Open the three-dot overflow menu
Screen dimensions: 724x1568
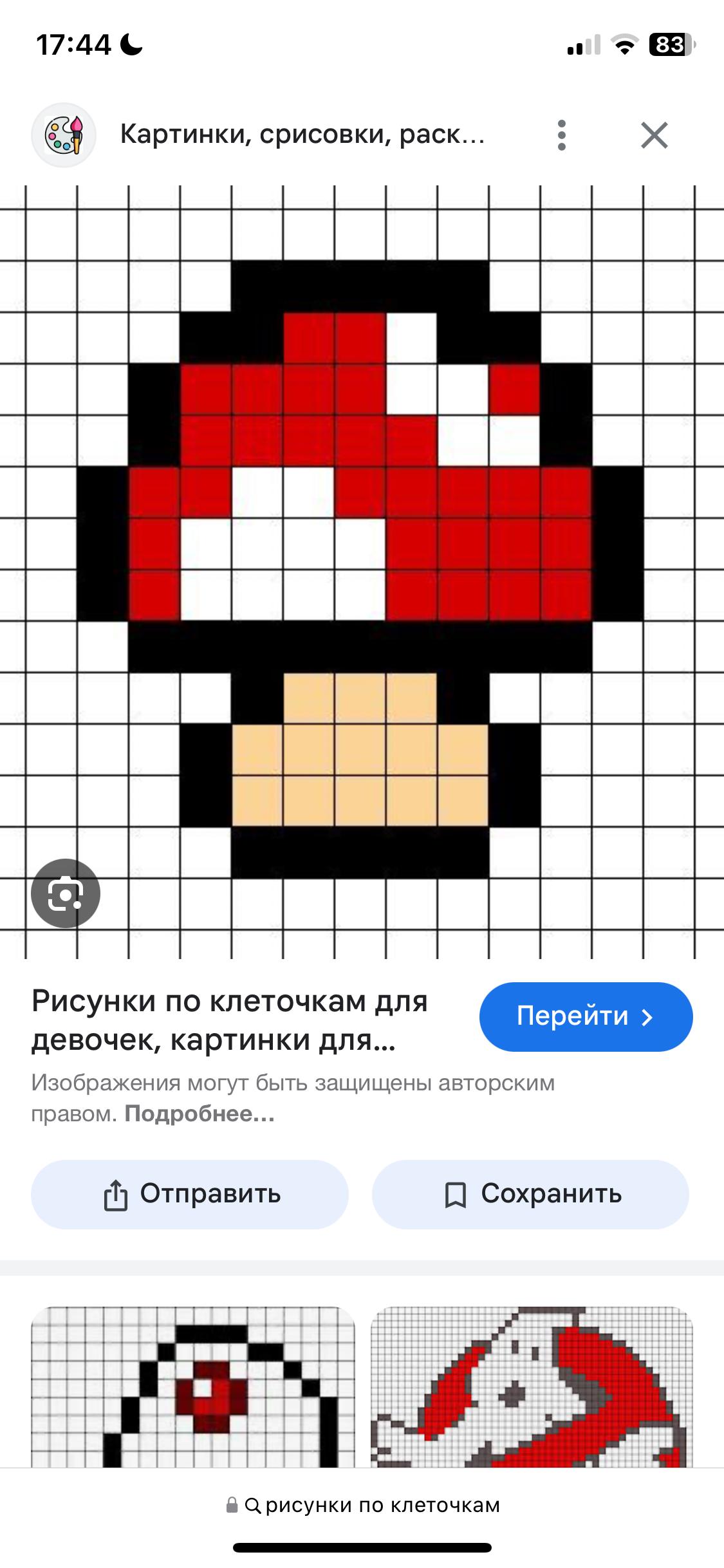[562, 135]
